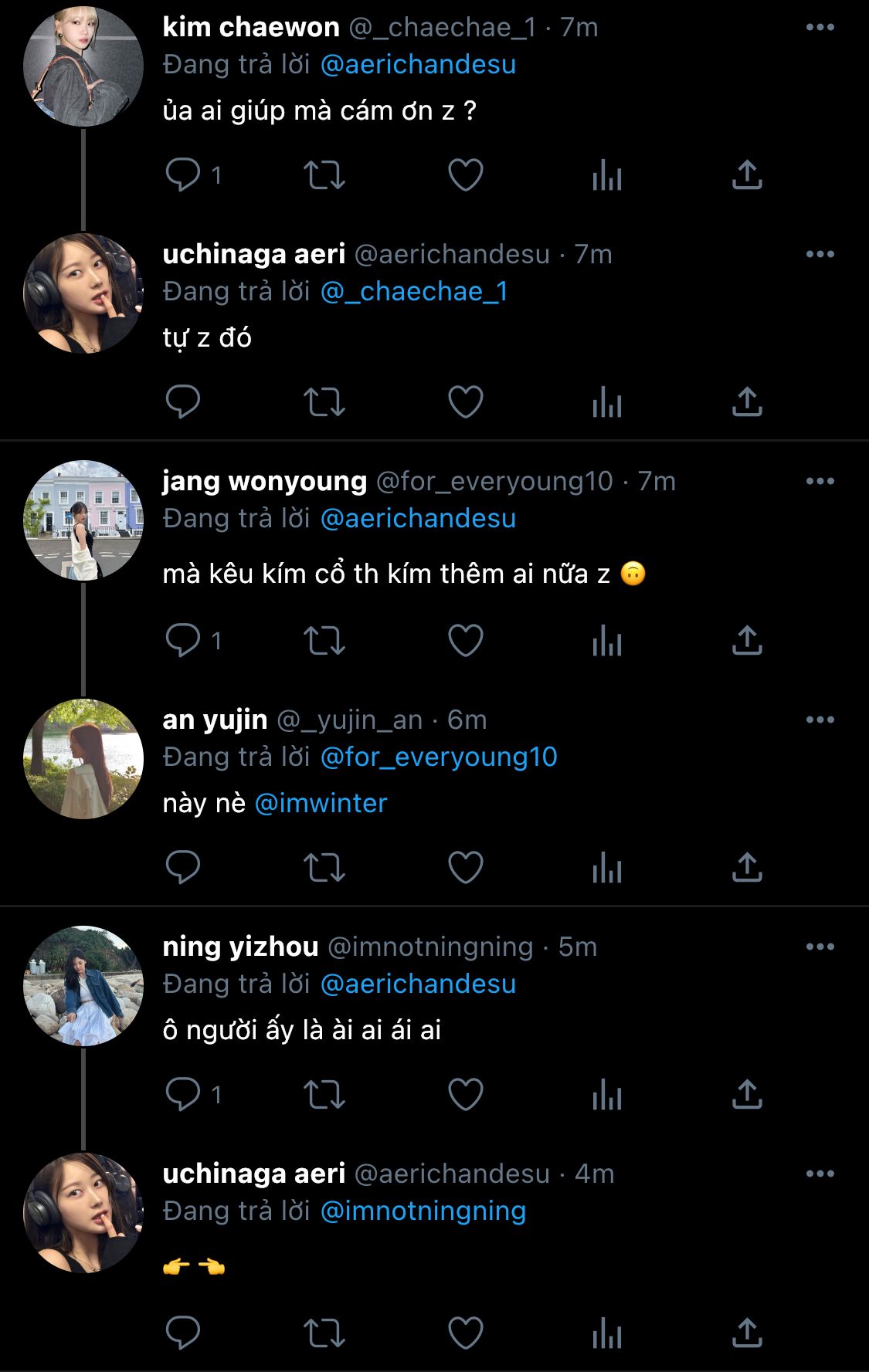
Task: Retweet ning yizhou's tweet
Action: pos(324,1094)
